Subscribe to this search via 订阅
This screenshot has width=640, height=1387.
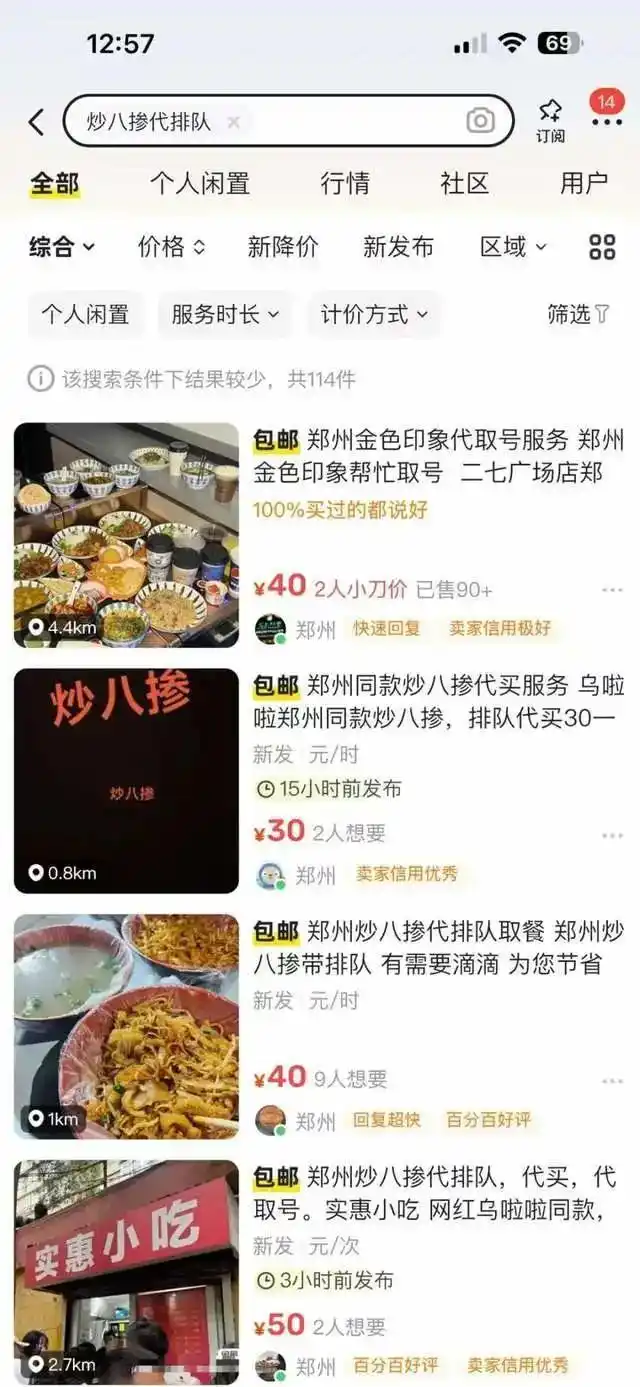[x=550, y=121]
